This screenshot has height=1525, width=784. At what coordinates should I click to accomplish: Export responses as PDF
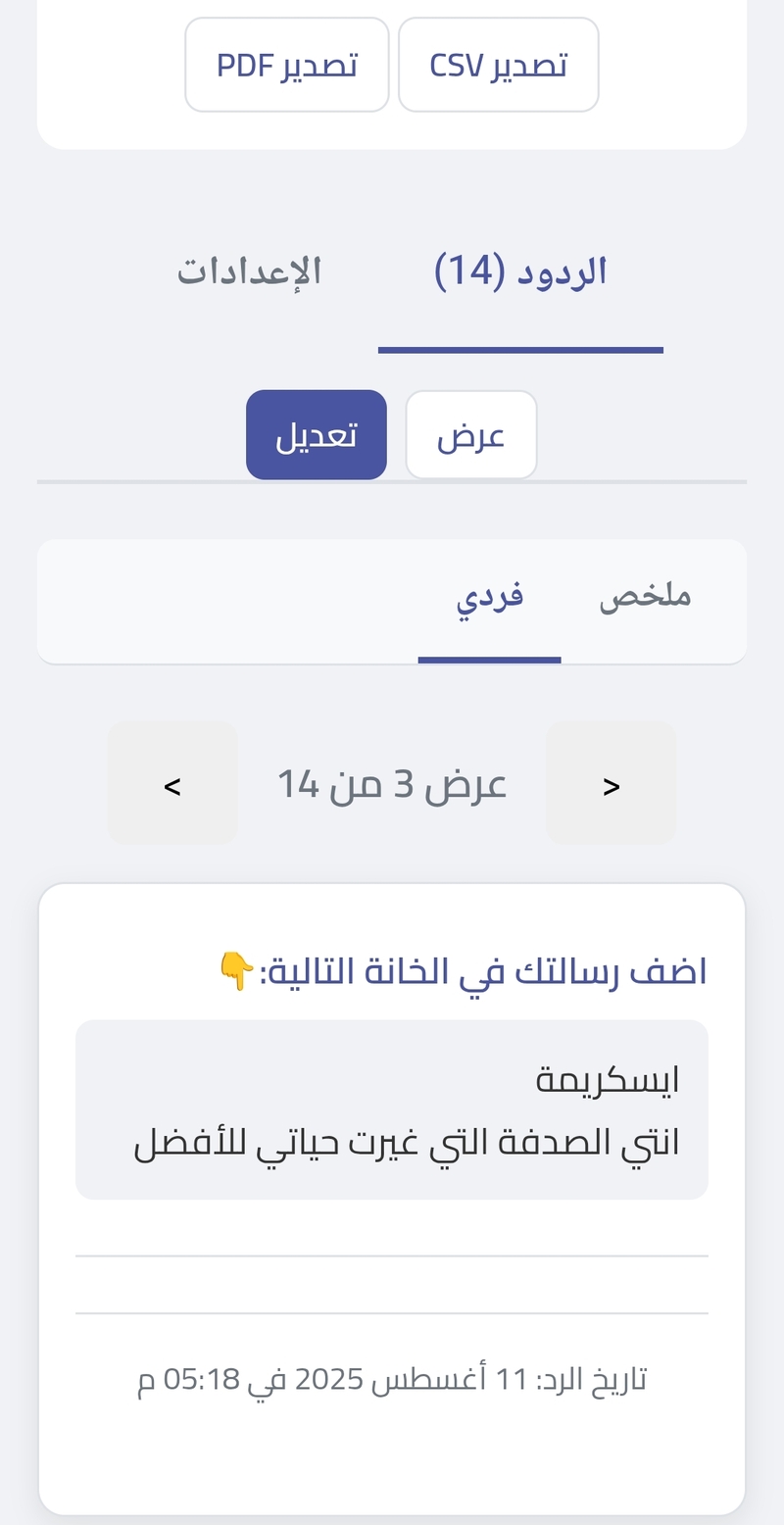tap(287, 65)
